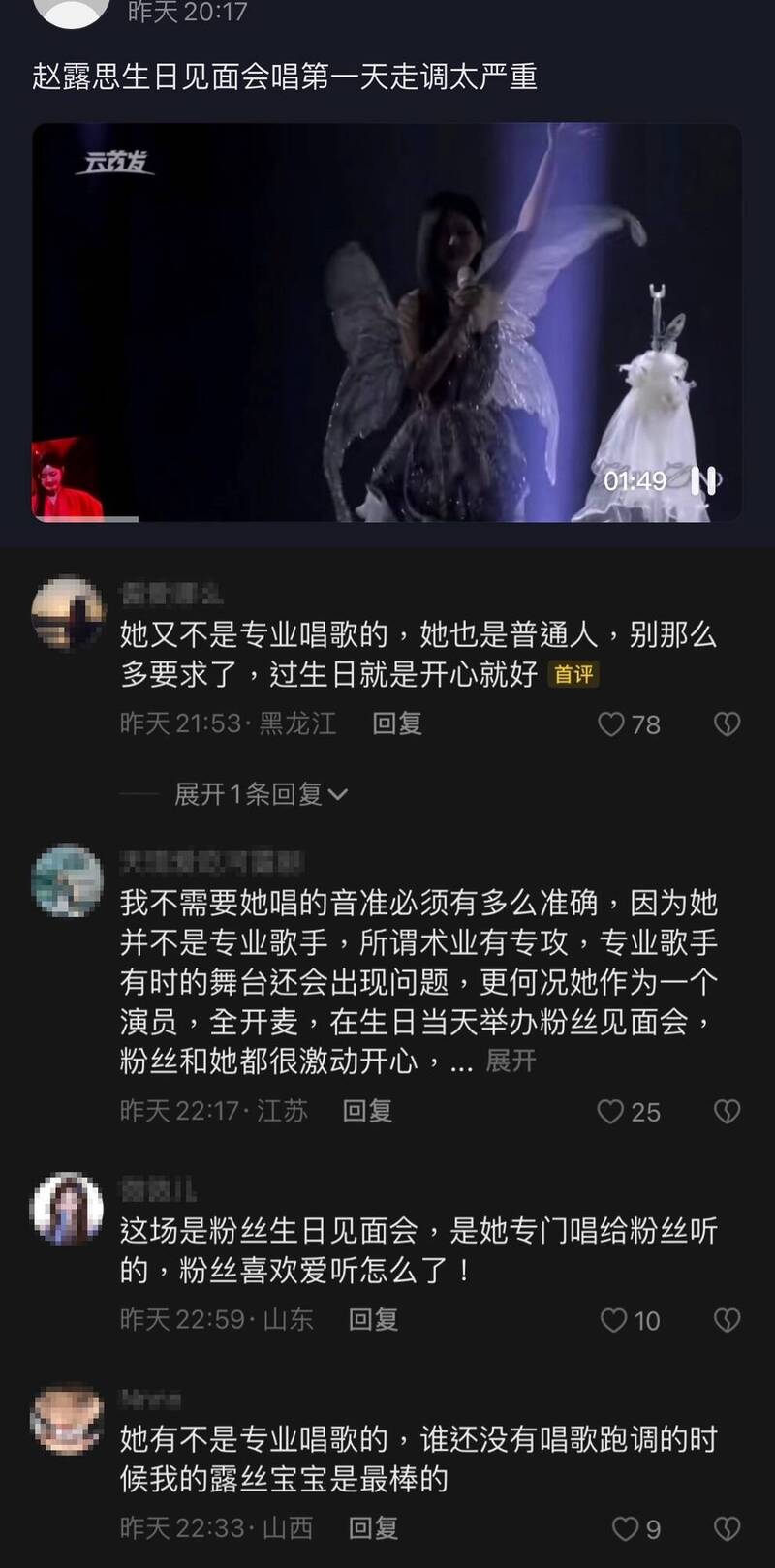Dislike the 江苏 comment
The width and height of the screenshot is (775, 1568).
[x=727, y=1112]
